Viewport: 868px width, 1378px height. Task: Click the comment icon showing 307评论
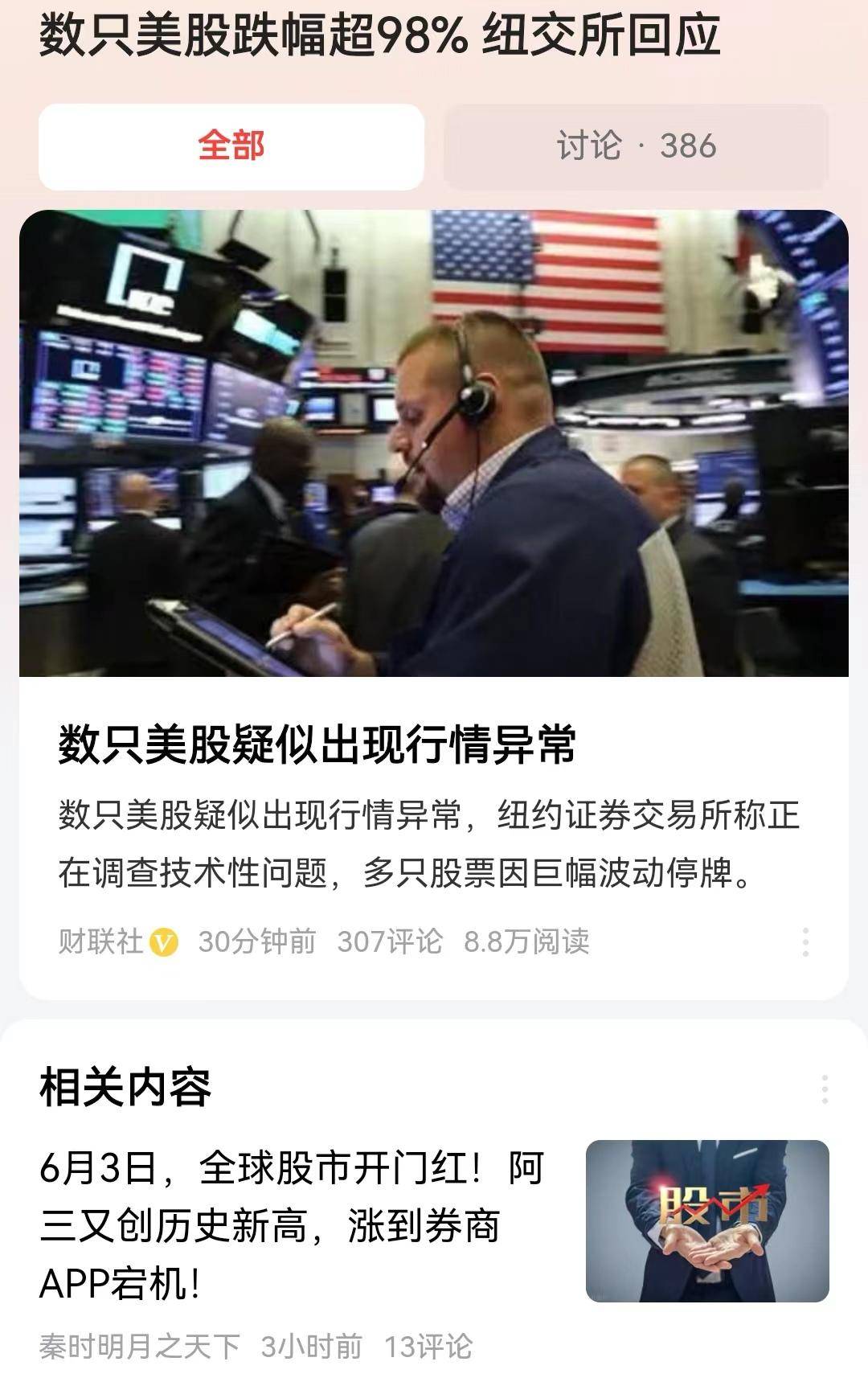pos(391,939)
